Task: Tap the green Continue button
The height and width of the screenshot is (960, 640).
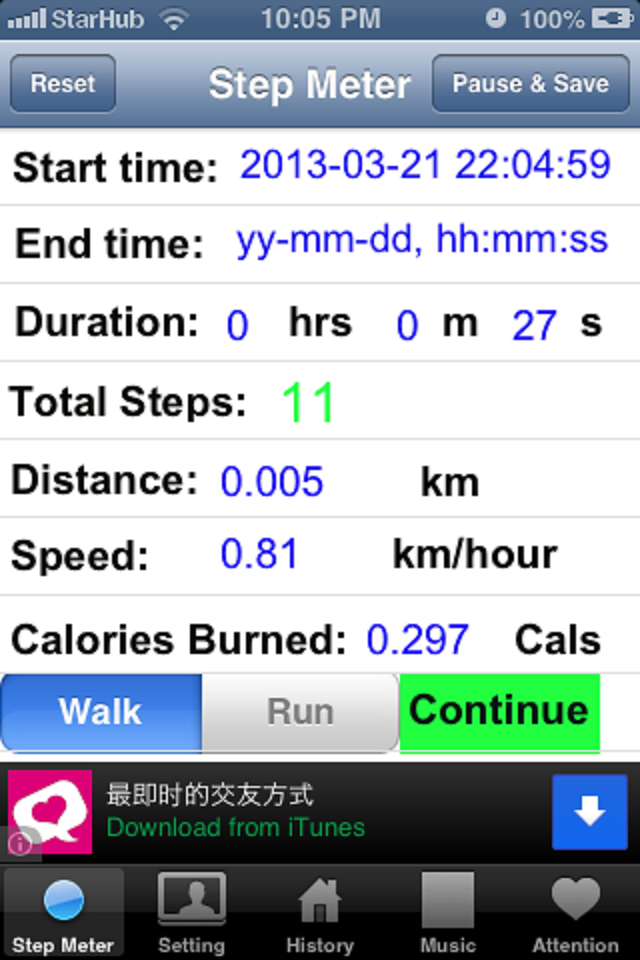Action: tap(499, 711)
